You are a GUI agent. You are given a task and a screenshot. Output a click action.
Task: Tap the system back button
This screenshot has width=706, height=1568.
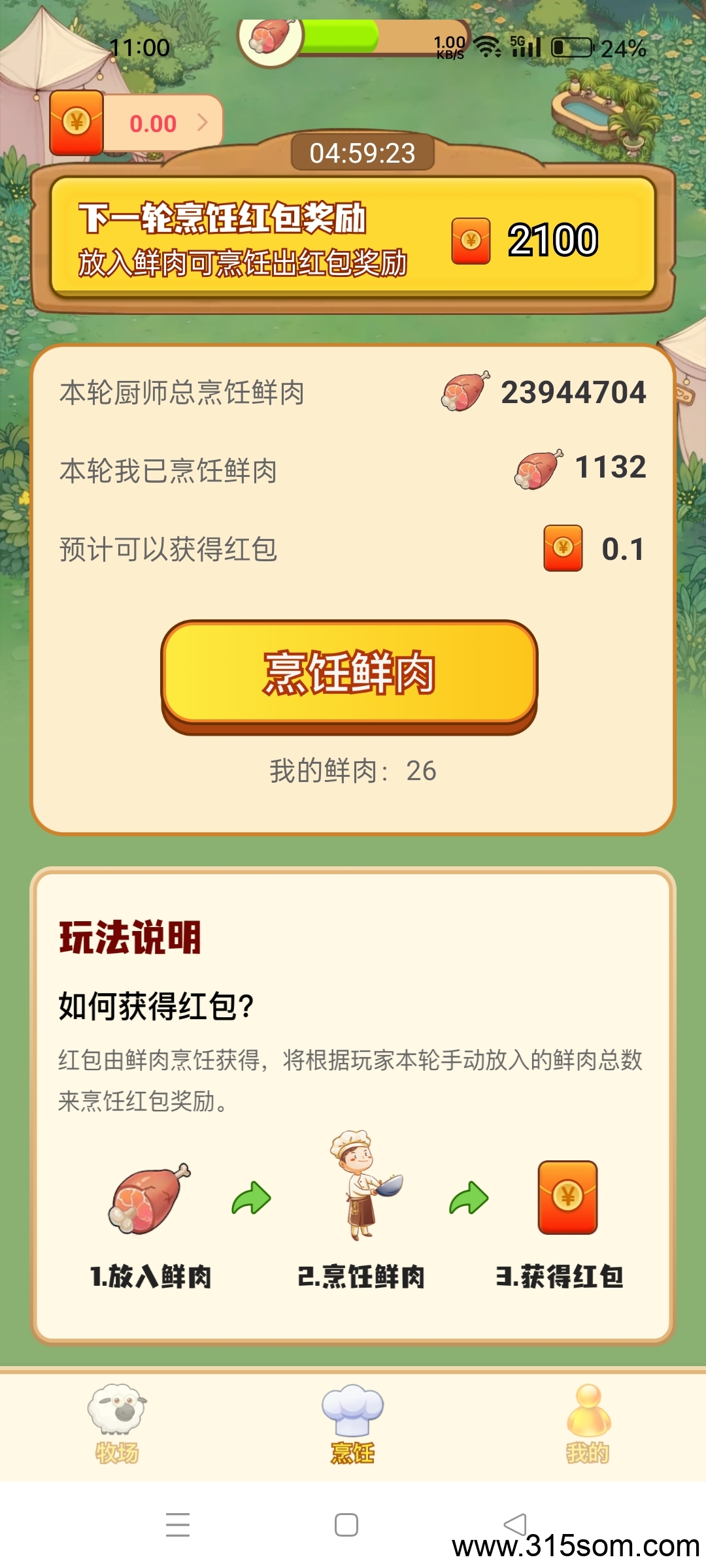tap(515, 1524)
